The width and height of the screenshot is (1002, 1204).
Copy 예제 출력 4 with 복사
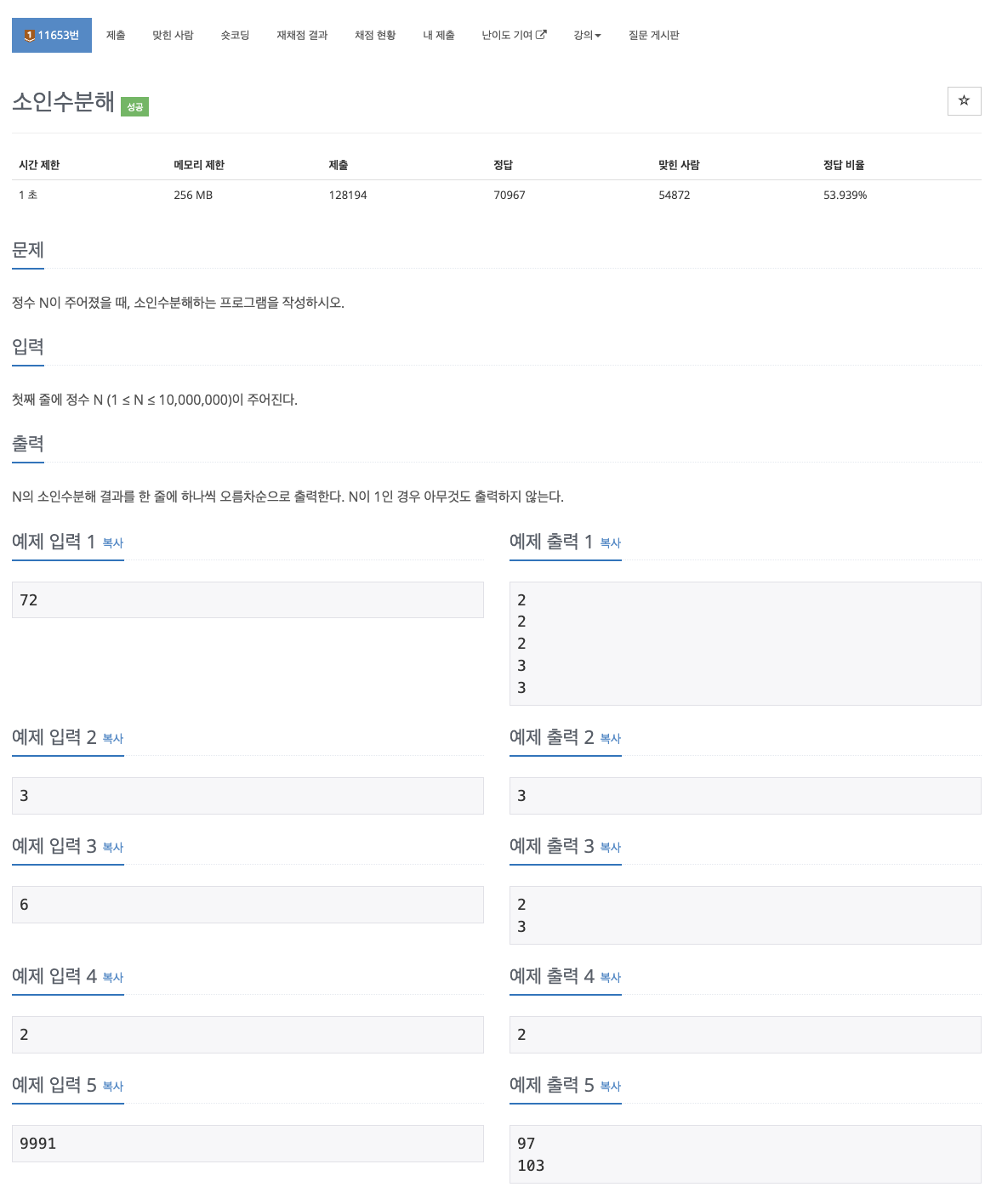point(611,978)
